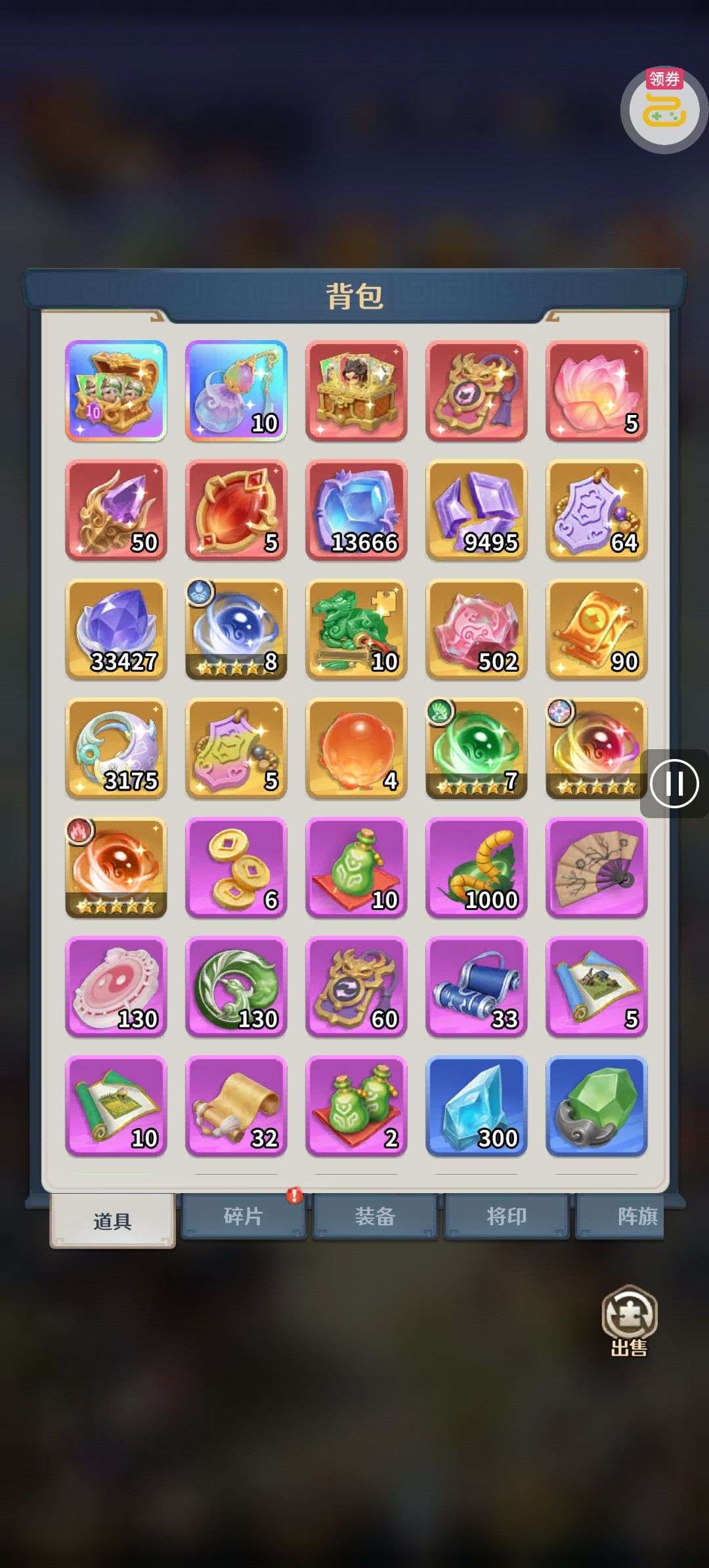The height and width of the screenshot is (1568, 709).
Task: Tap the 出售 sell button
Action: pos(629,1319)
